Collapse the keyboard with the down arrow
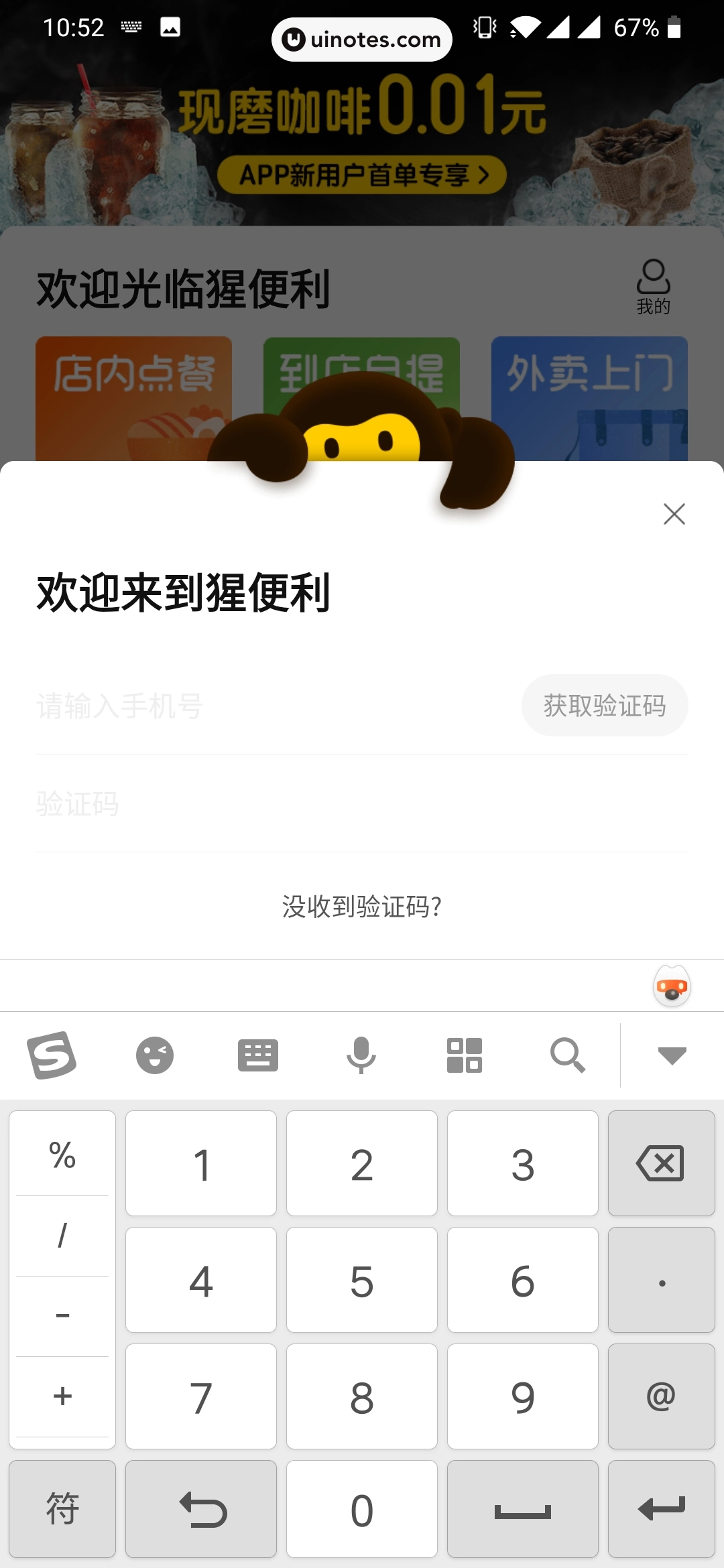This screenshot has height=1568, width=724. (672, 1055)
